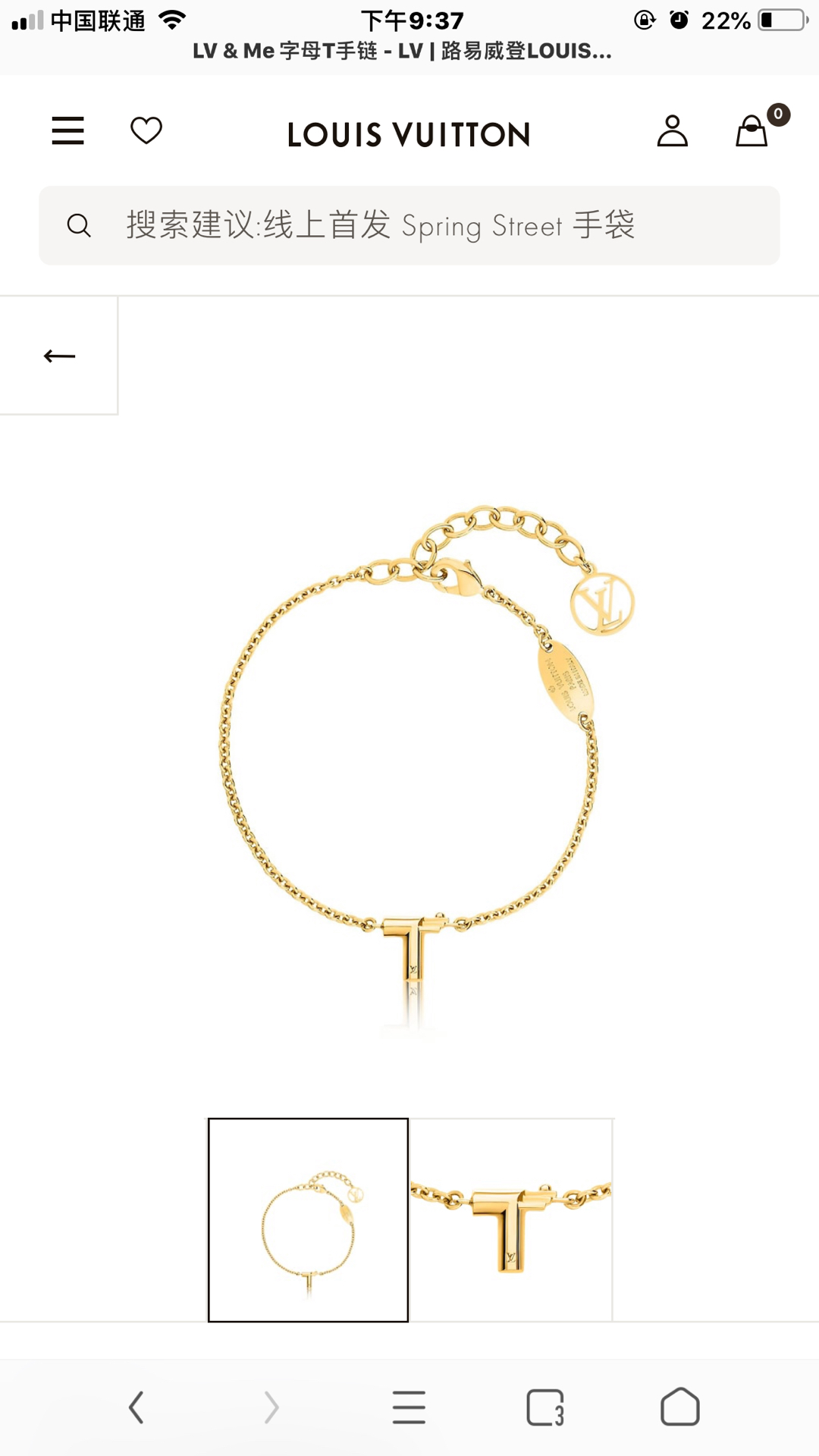Viewport: 819px width, 1456px height.
Task: Open the hamburger menu
Action: [x=67, y=130]
